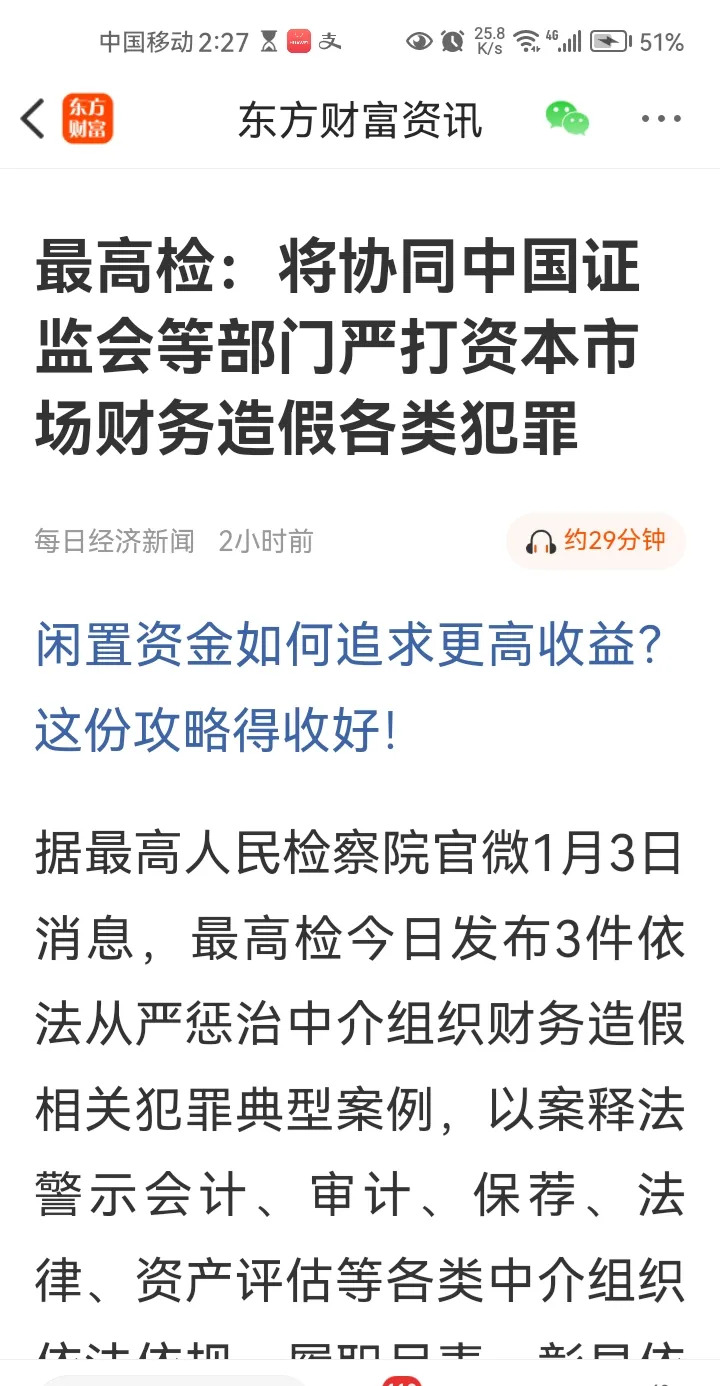Tap the eye icon in the status bar

[x=418, y=40]
